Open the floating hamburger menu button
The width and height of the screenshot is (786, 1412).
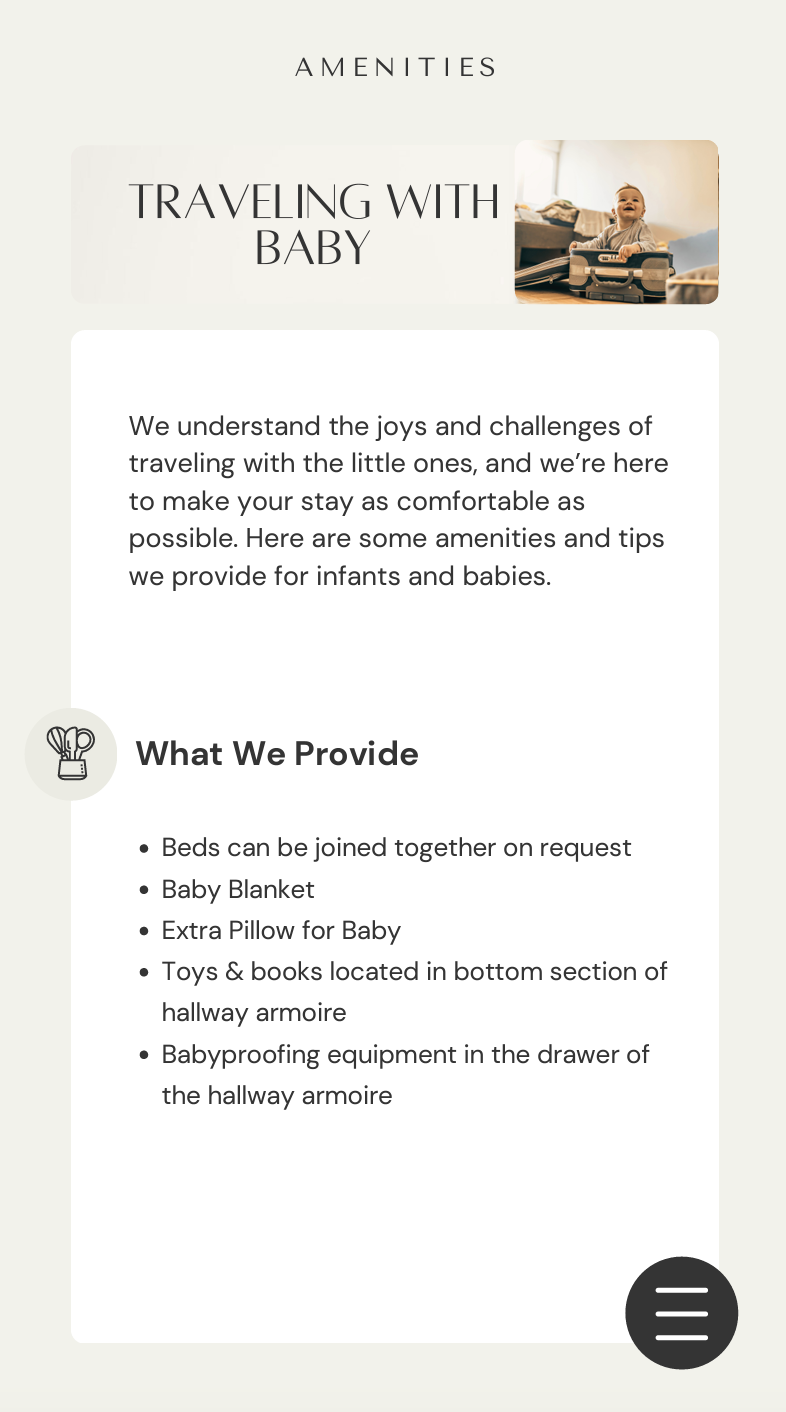[681, 1313]
